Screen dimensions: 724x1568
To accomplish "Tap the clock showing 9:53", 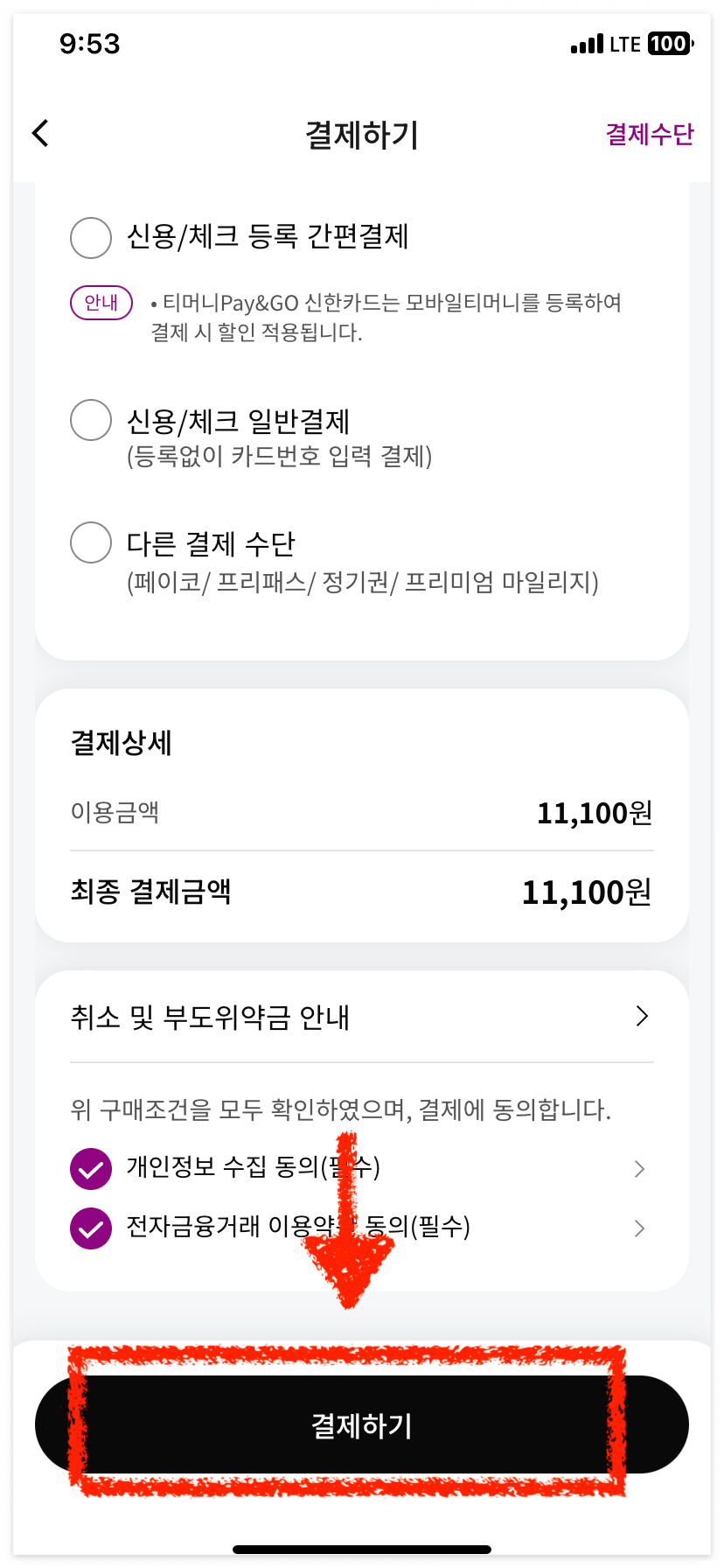I will pos(85,43).
